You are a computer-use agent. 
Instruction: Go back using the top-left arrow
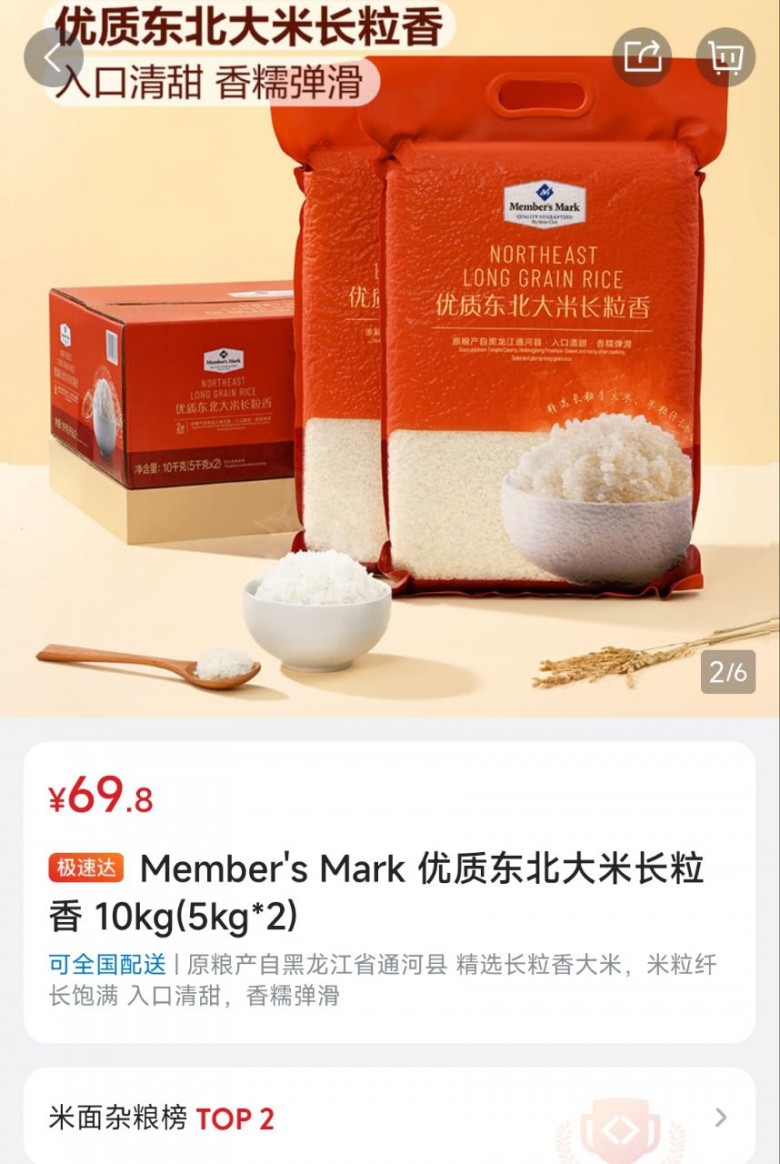click(x=54, y=57)
